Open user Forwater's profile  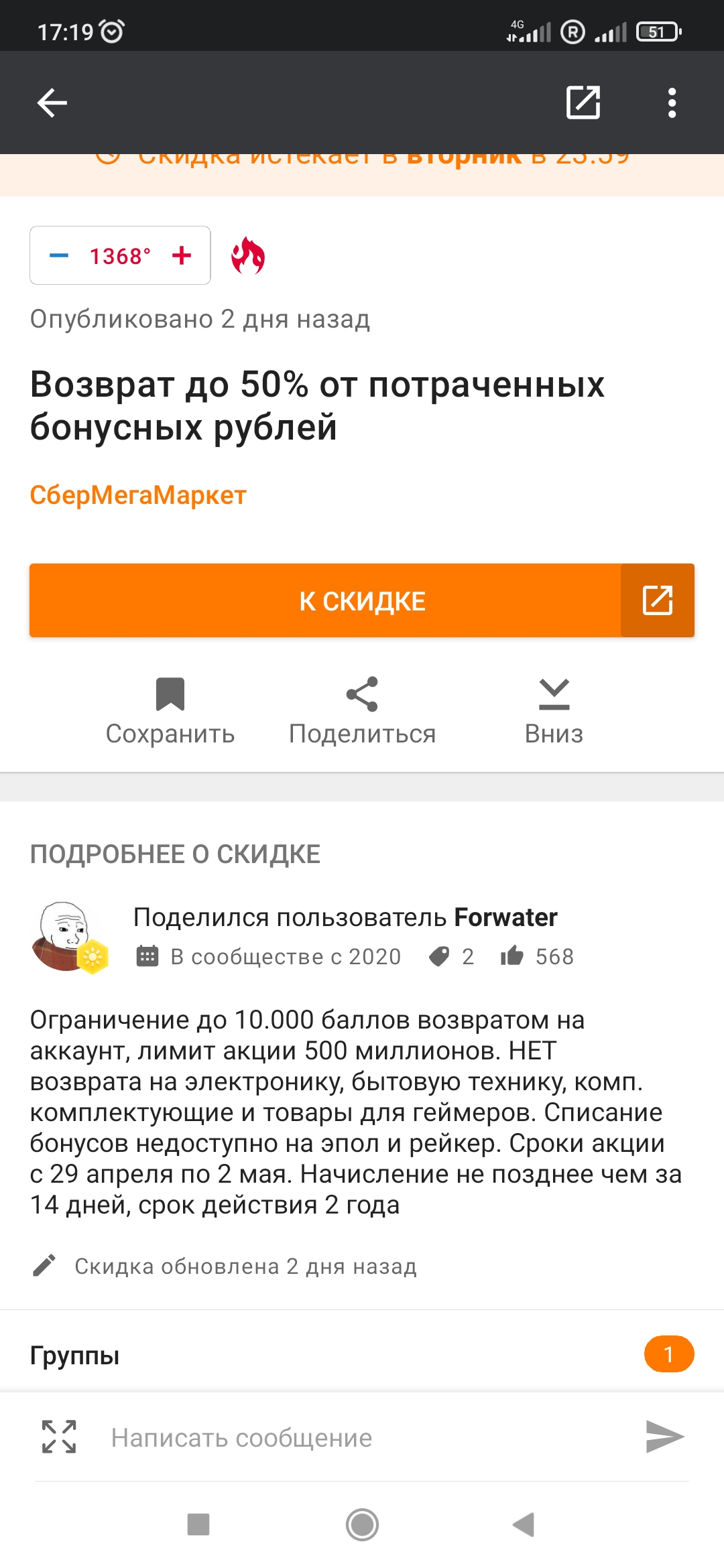click(505, 917)
